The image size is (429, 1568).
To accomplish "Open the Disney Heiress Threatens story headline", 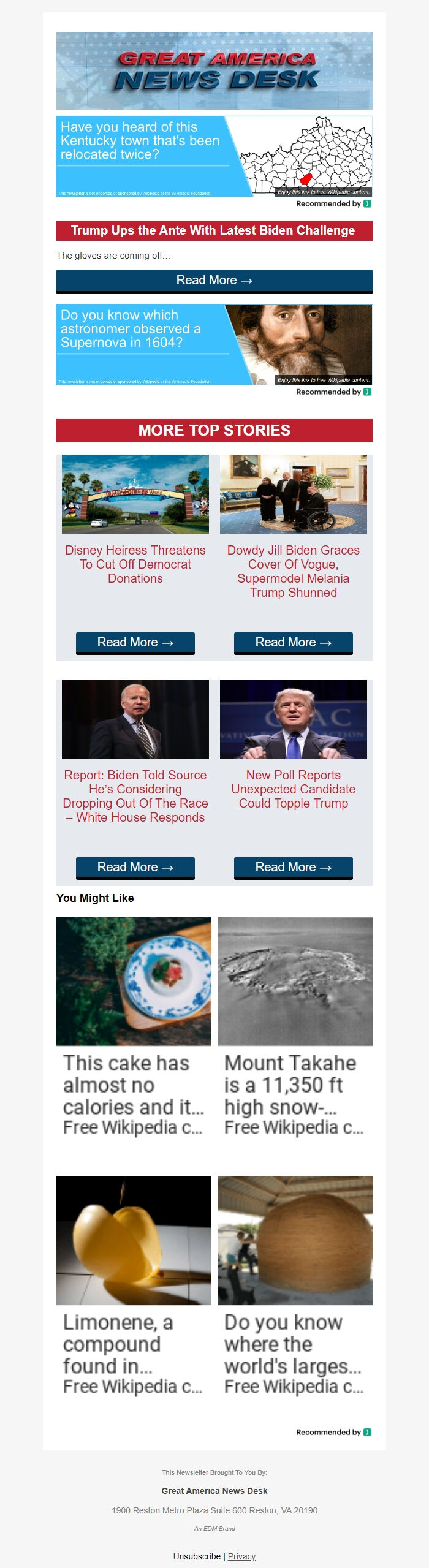I will [135, 564].
